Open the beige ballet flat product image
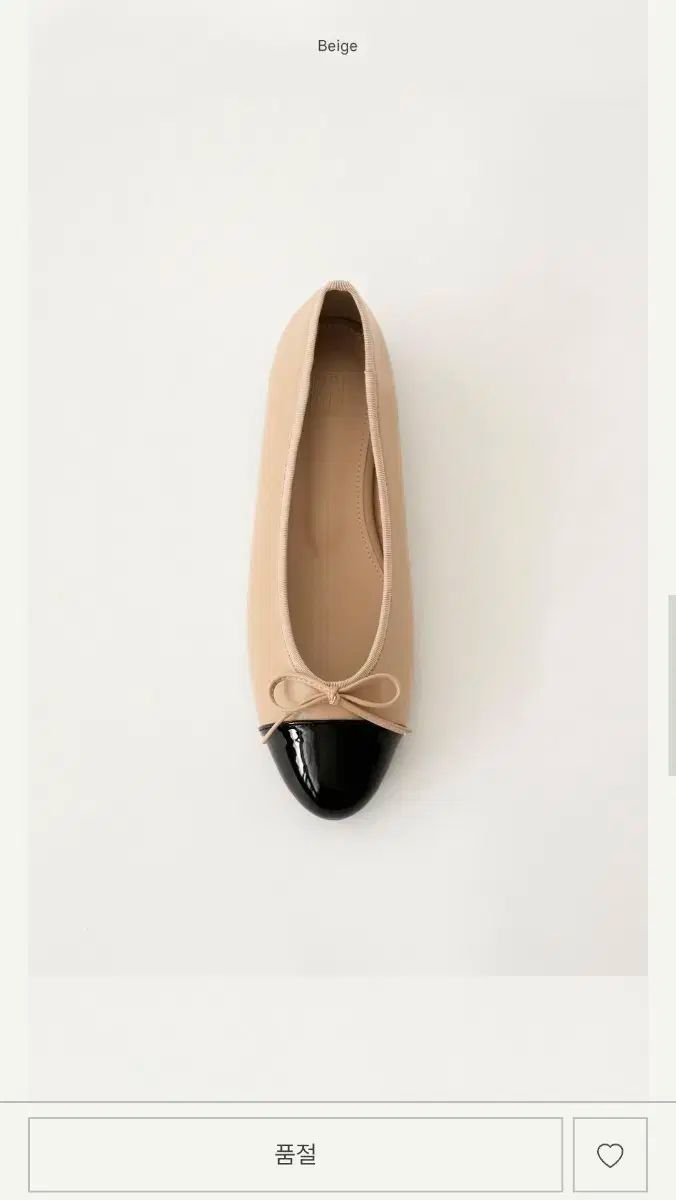 click(x=337, y=550)
